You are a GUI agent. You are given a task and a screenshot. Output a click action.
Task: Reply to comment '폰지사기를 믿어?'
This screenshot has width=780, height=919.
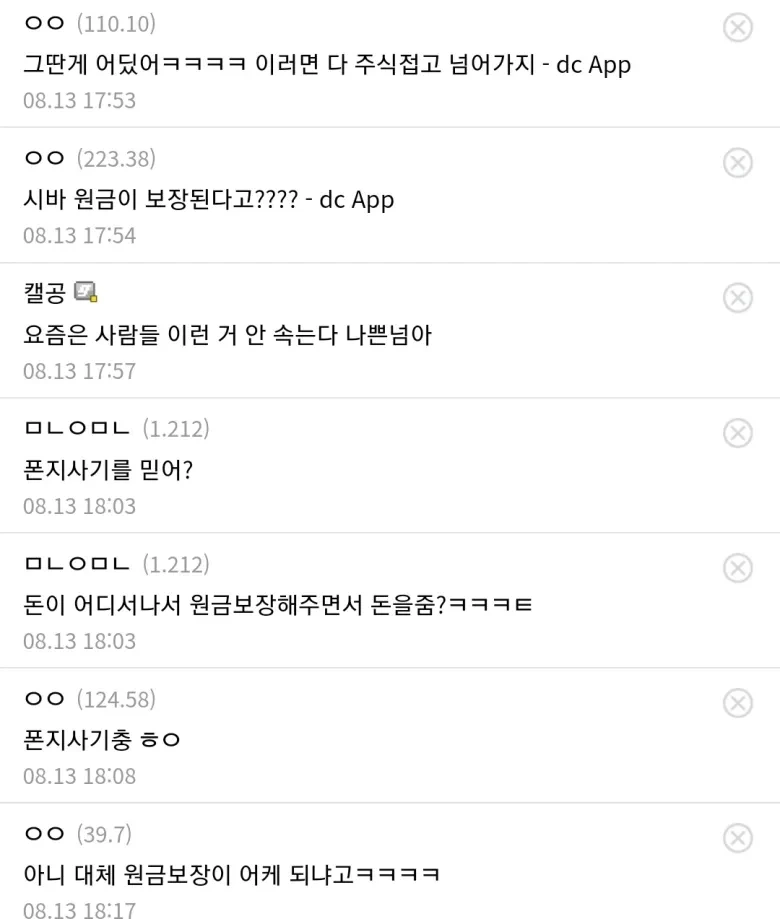tap(107, 469)
